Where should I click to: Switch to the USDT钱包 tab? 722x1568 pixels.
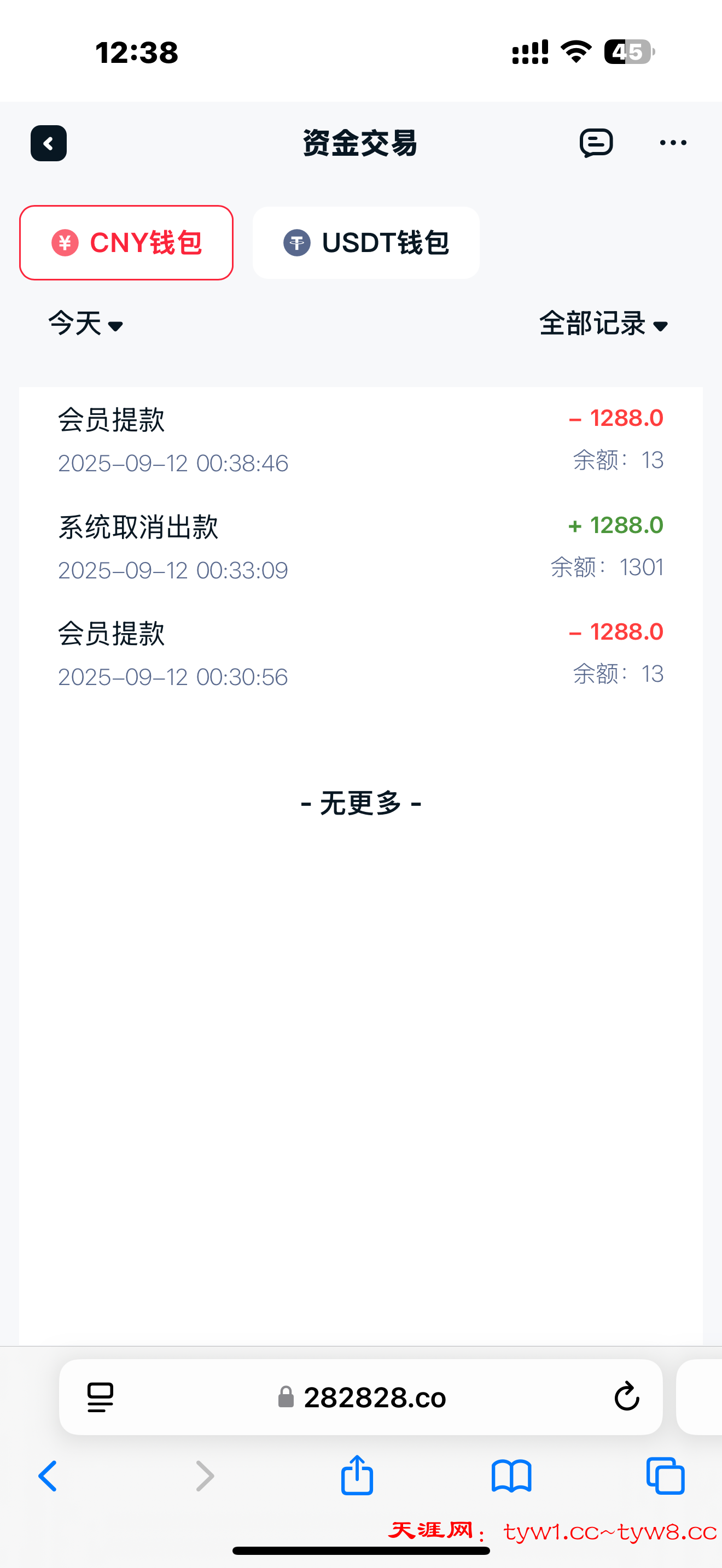pos(366,243)
